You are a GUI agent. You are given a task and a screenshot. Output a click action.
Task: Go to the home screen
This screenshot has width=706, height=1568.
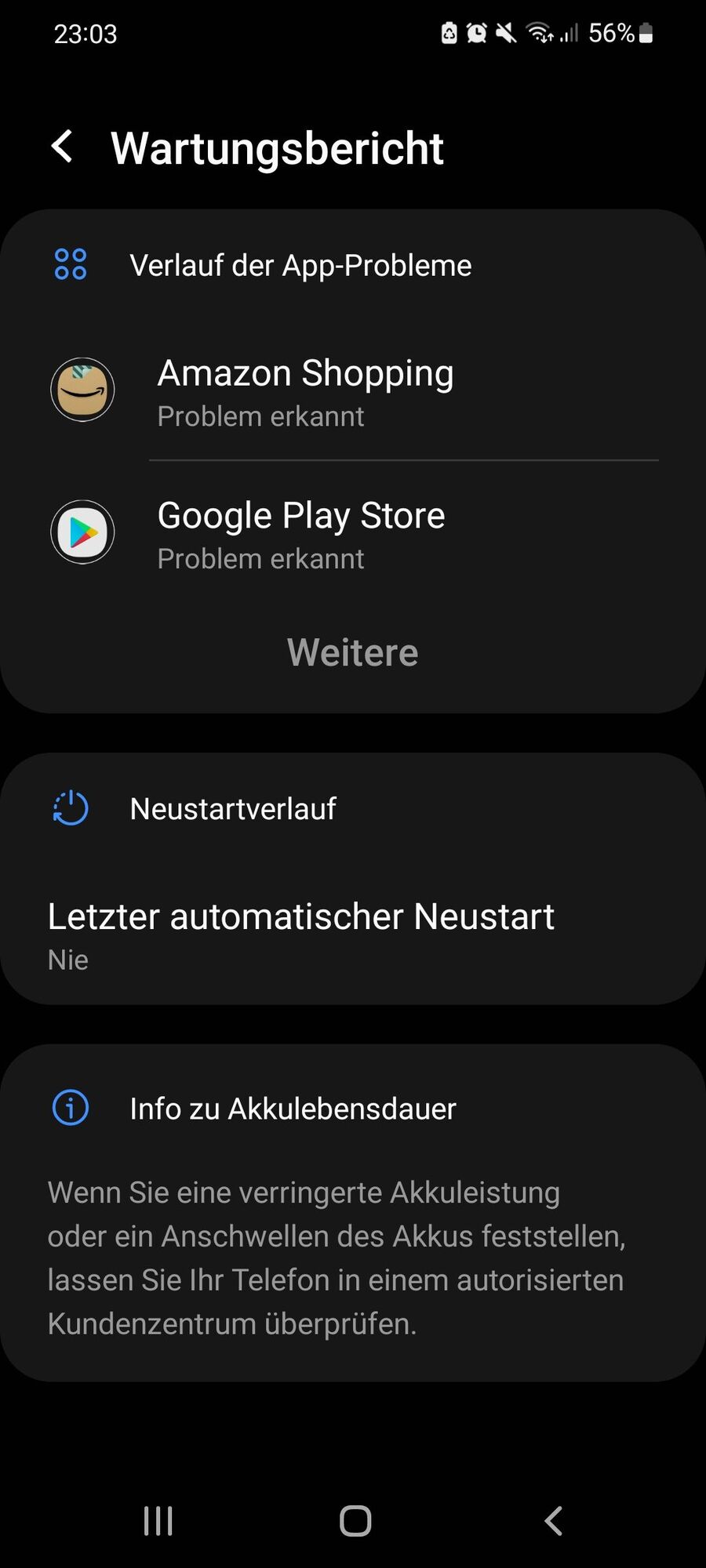pos(355,1521)
